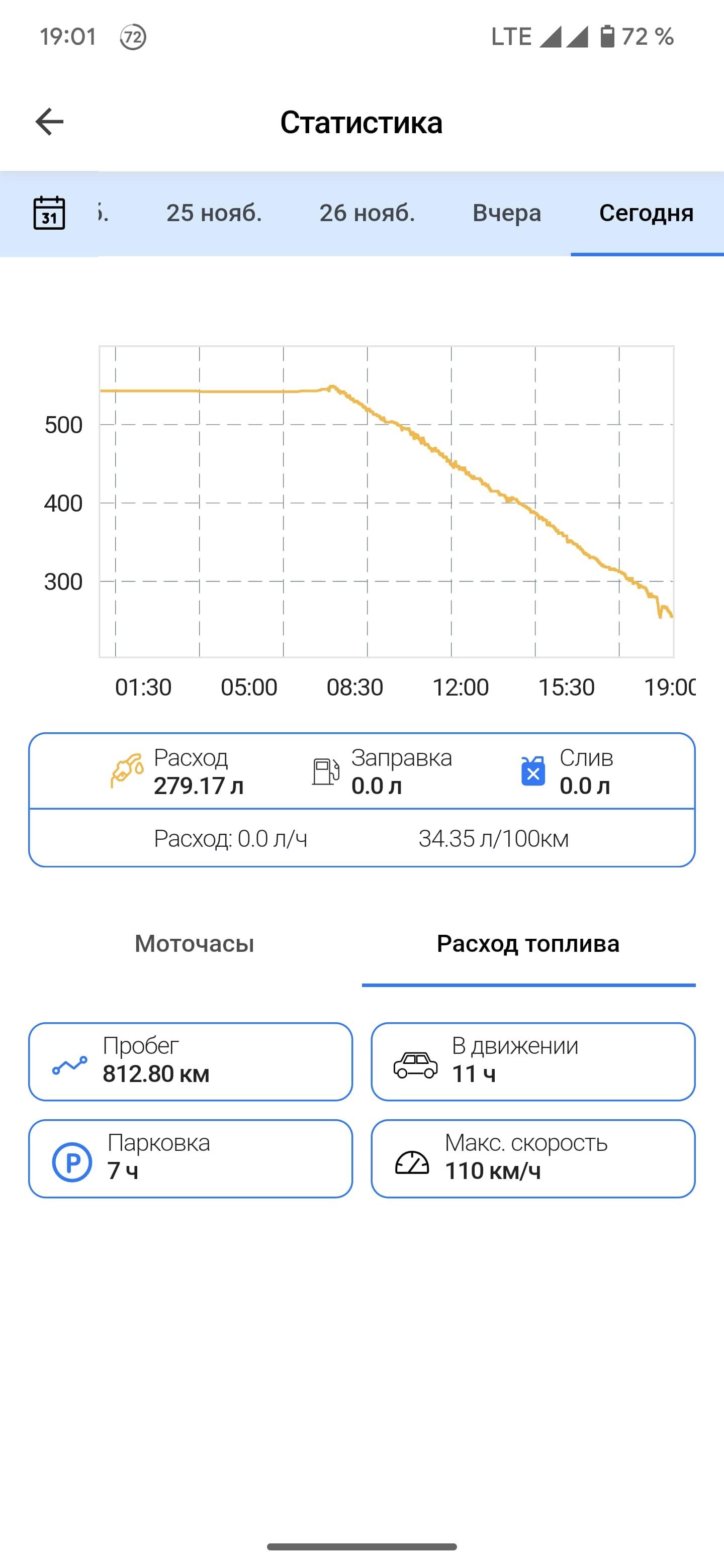This screenshot has height=1568, width=724.
Task: Open the calendar date picker
Action: pos(49,213)
